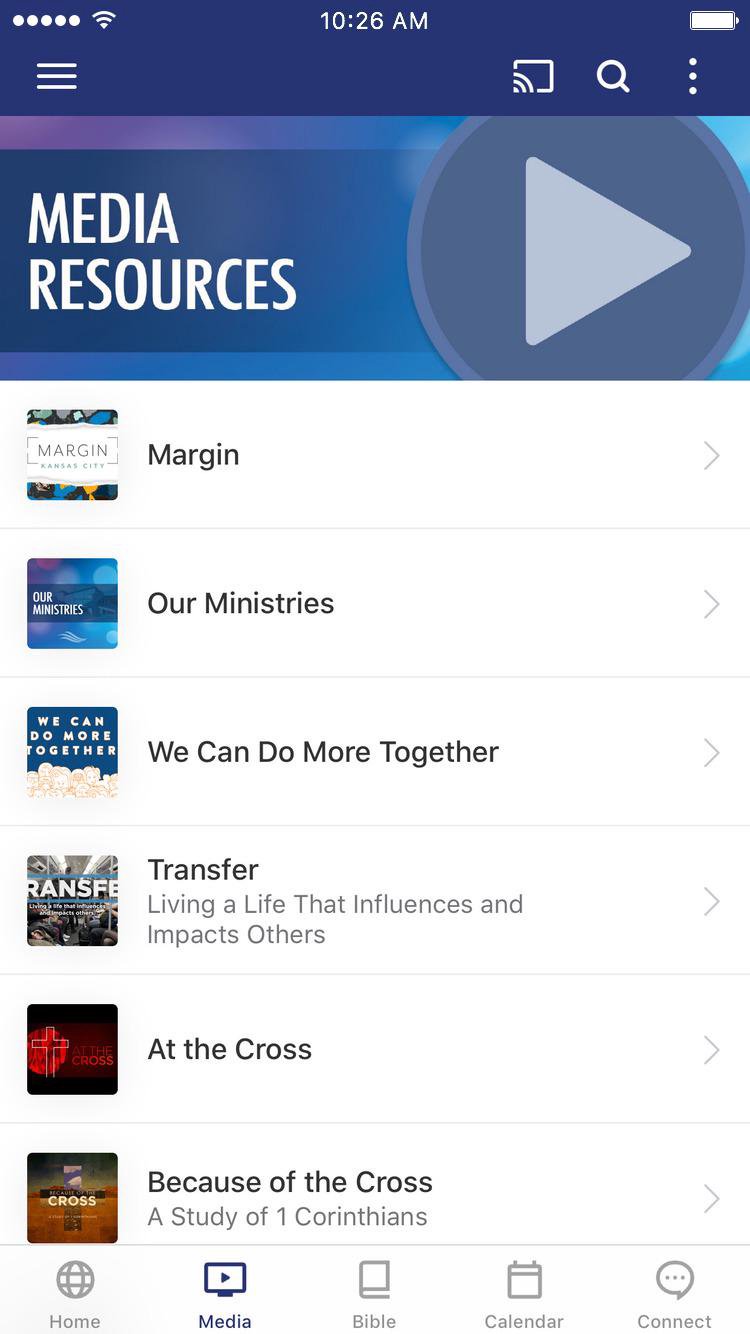Screen dimensions: 750x1334
Task: Switch to the Bible tab
Action: click(x=374, y=1293)
